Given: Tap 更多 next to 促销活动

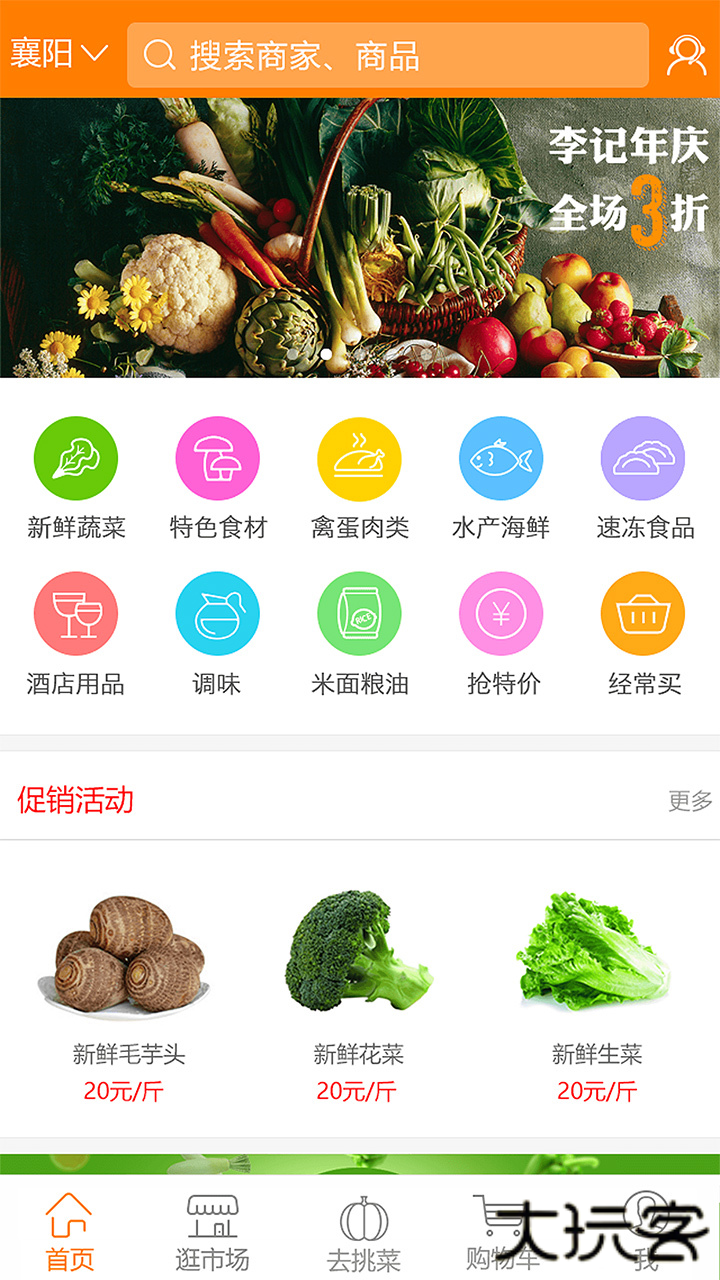Looking at the screenshot, I should [690, 800].
